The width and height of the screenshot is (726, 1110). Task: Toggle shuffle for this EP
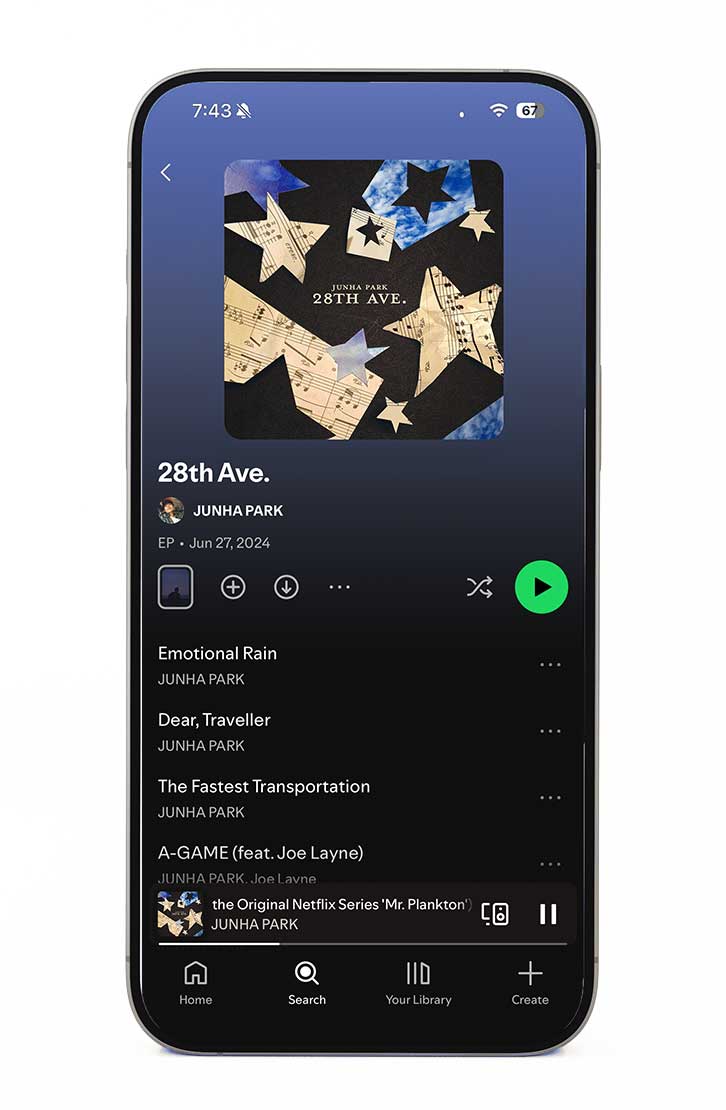pyautogui.click(x=480, y=587)
